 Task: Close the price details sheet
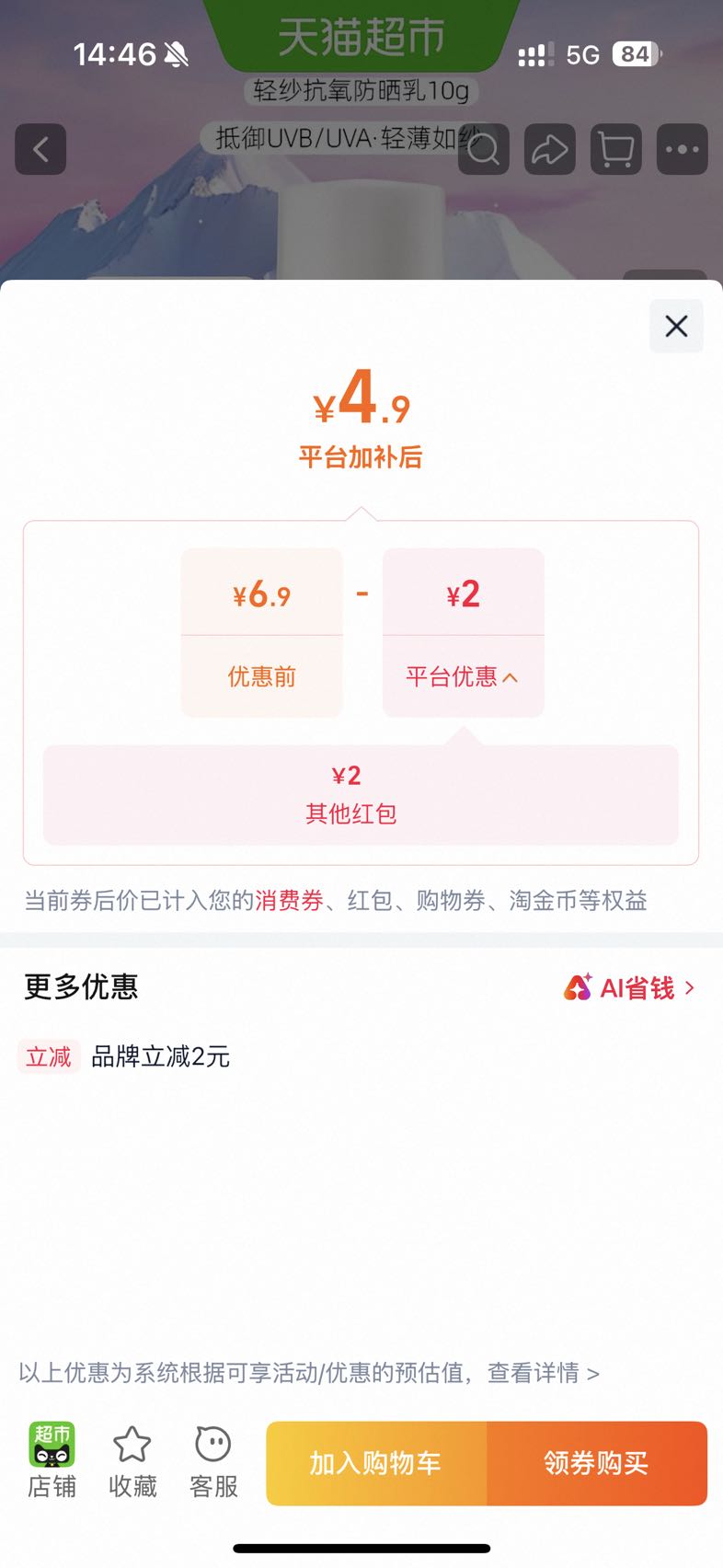point(676,326)
